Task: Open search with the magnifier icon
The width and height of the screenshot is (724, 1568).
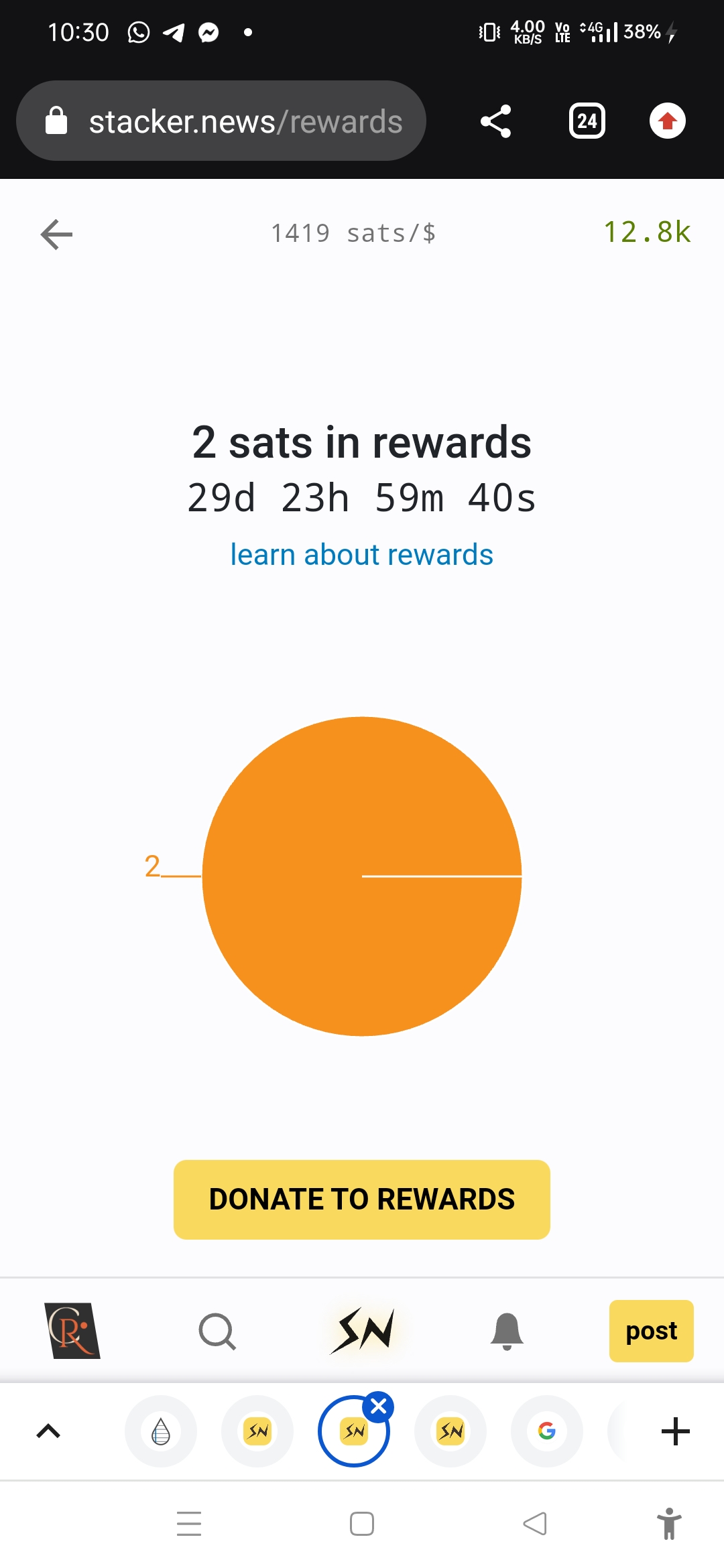Action: point(217,1331)
